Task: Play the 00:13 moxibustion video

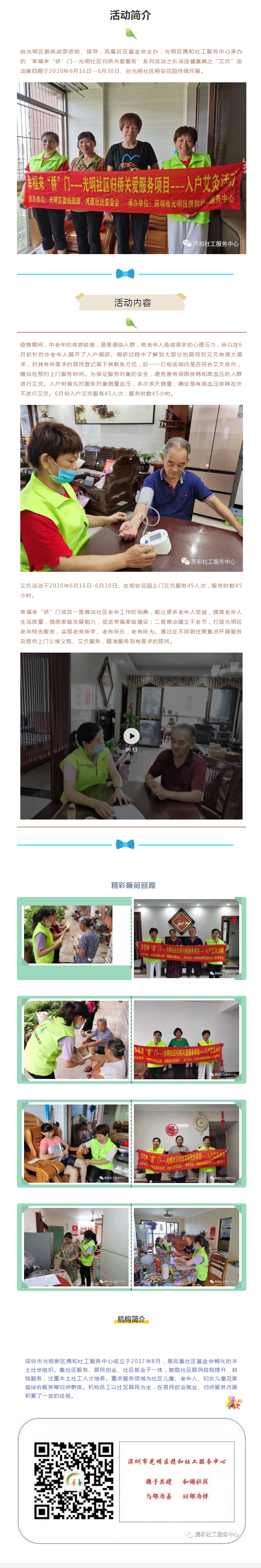Action: pyautogui.click(x=131, y=735)
